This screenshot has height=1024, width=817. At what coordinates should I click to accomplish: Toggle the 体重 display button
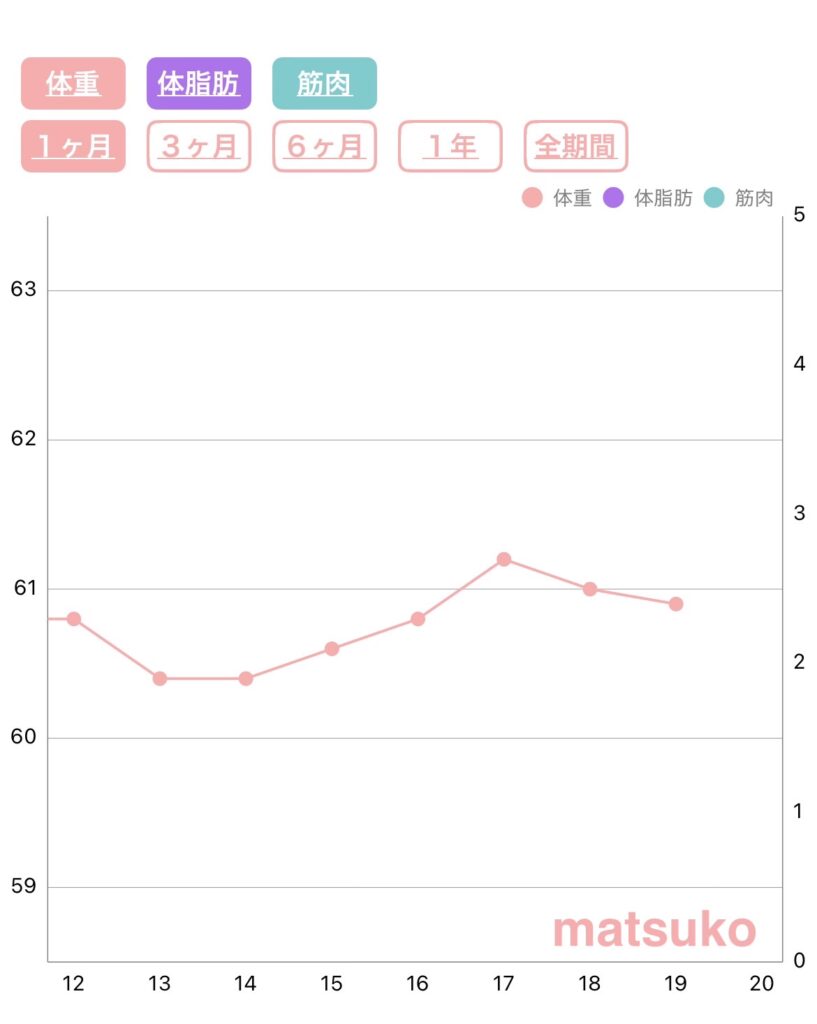(73, 83)
